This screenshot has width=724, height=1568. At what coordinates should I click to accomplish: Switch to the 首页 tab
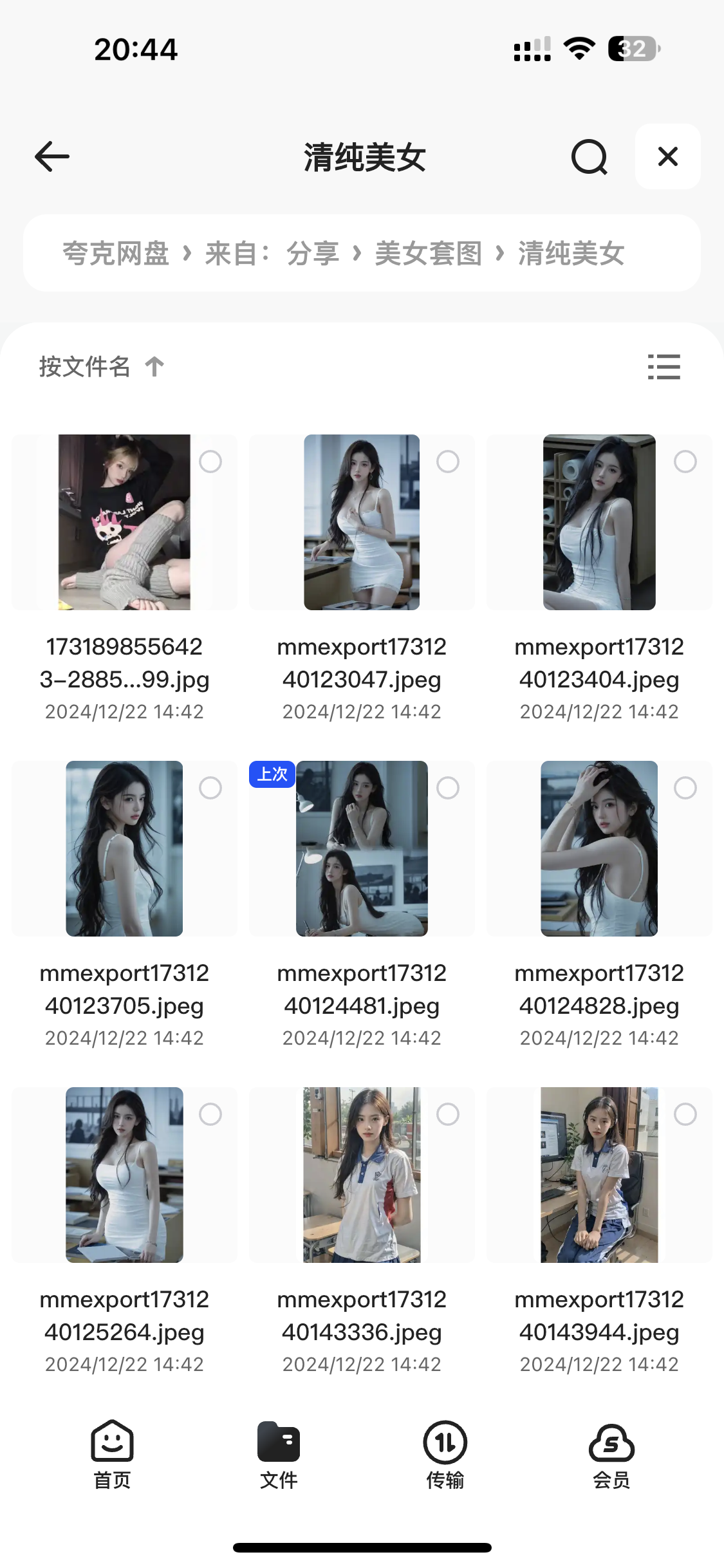[112, 1455]
